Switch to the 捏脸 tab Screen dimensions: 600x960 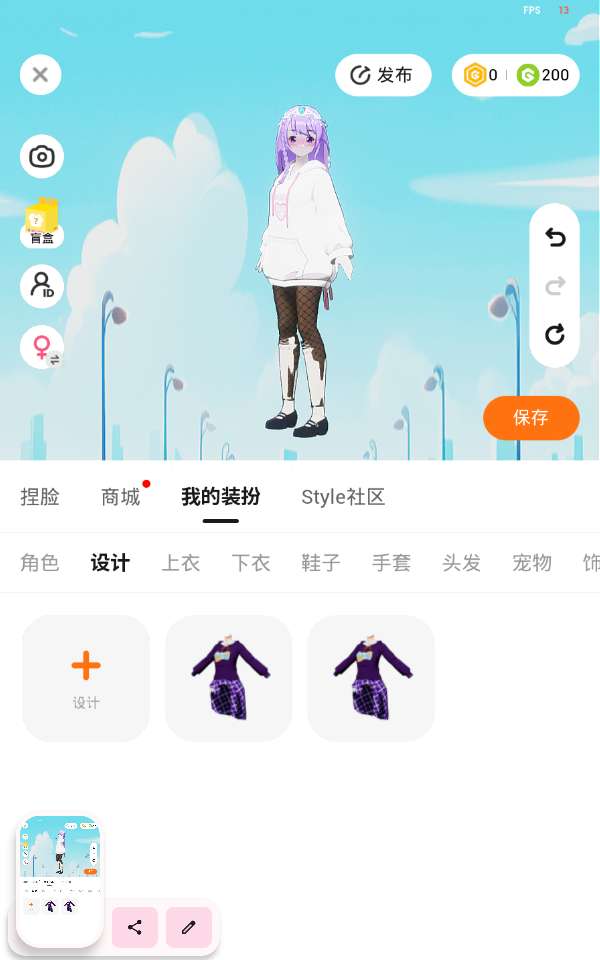40,497
